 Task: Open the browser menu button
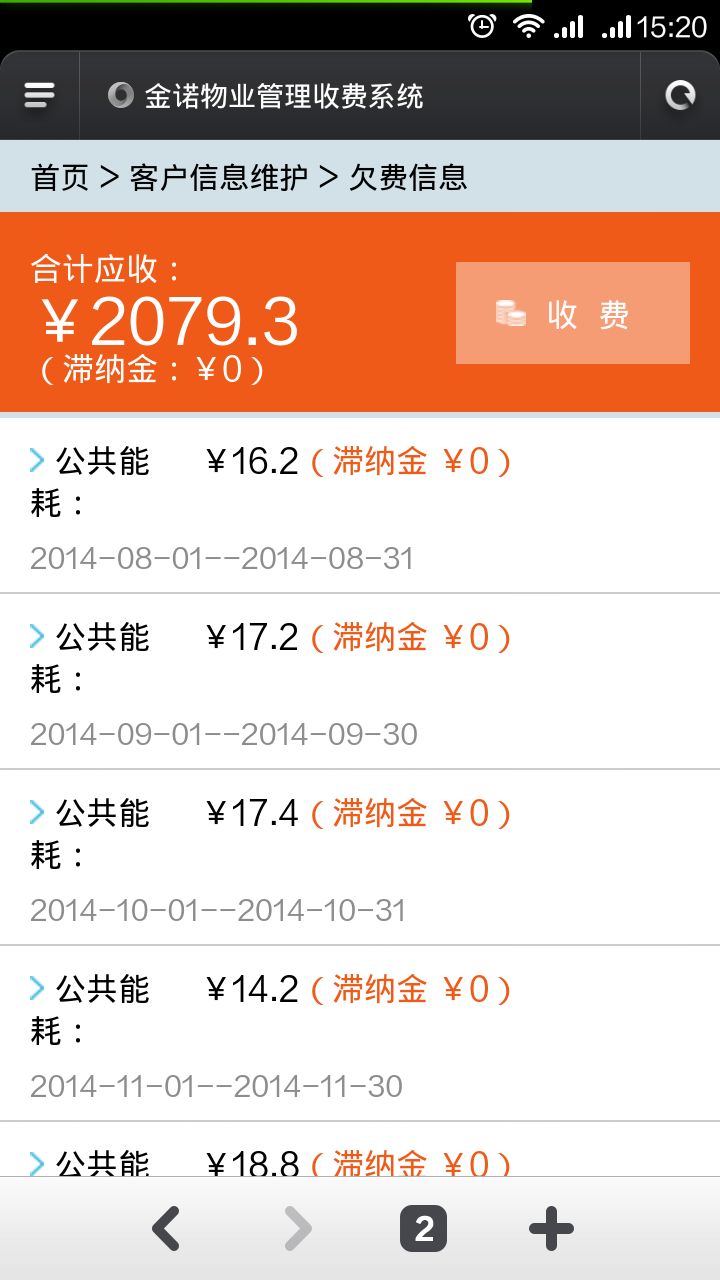(39, 96)
